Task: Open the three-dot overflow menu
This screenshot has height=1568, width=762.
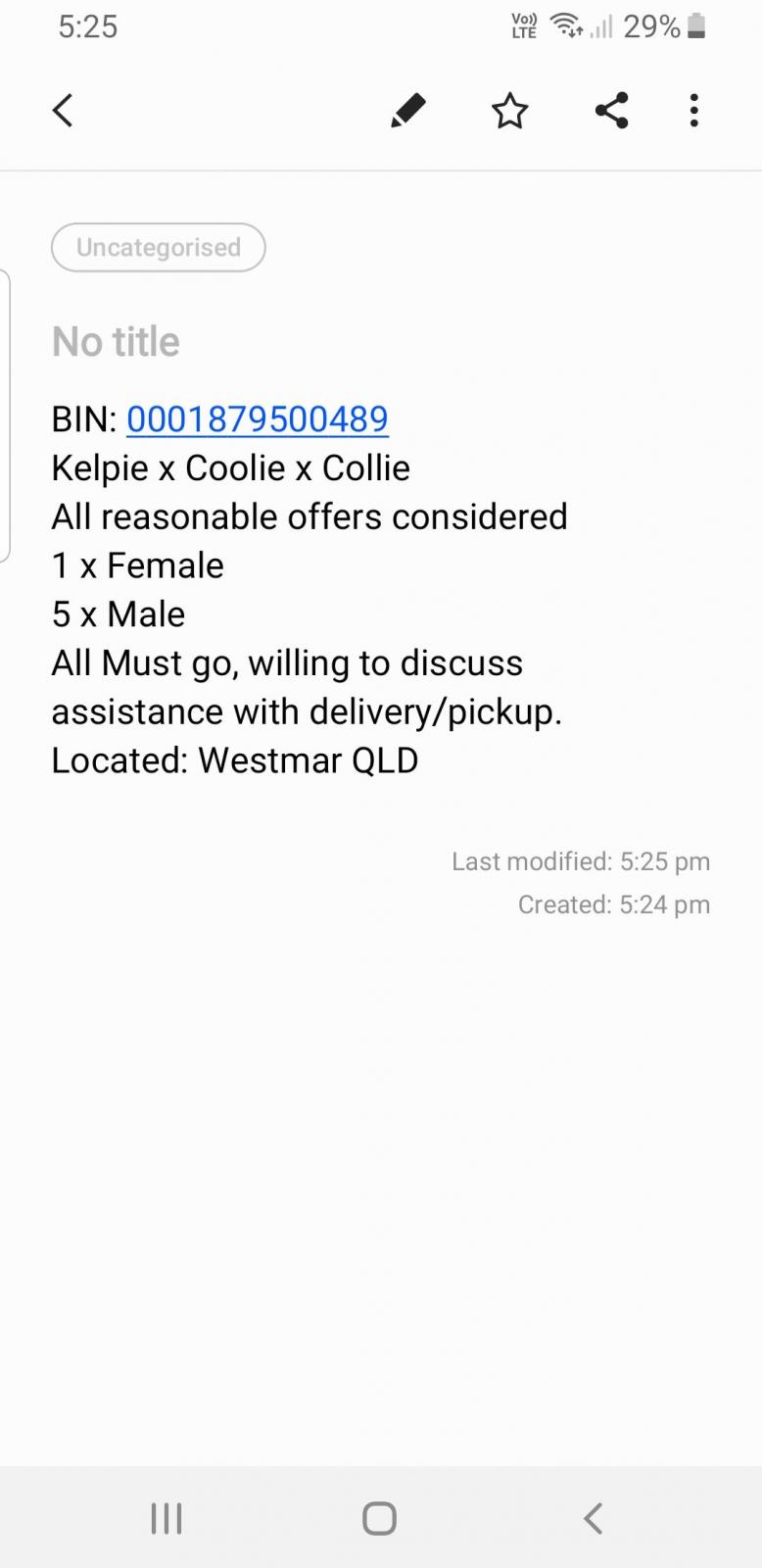Action: tap(693, 111)
